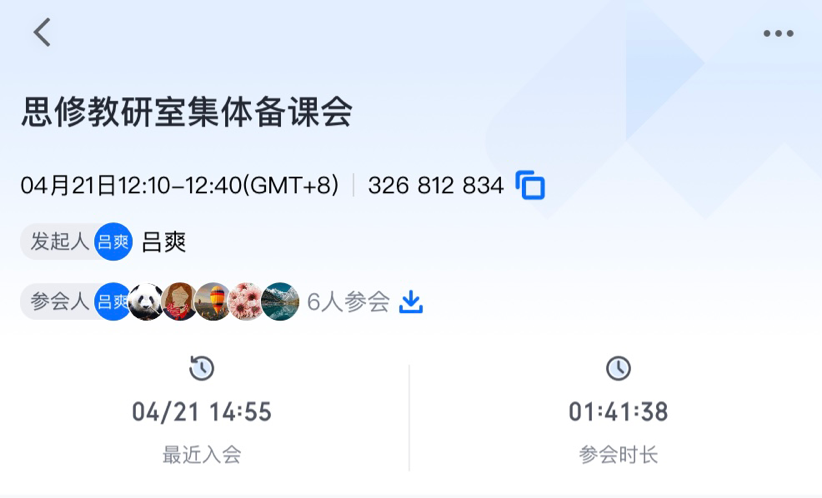Download the 6人参会 attendee list
The width and height of the screenshot is (822, 498).
tap(411, 301)
